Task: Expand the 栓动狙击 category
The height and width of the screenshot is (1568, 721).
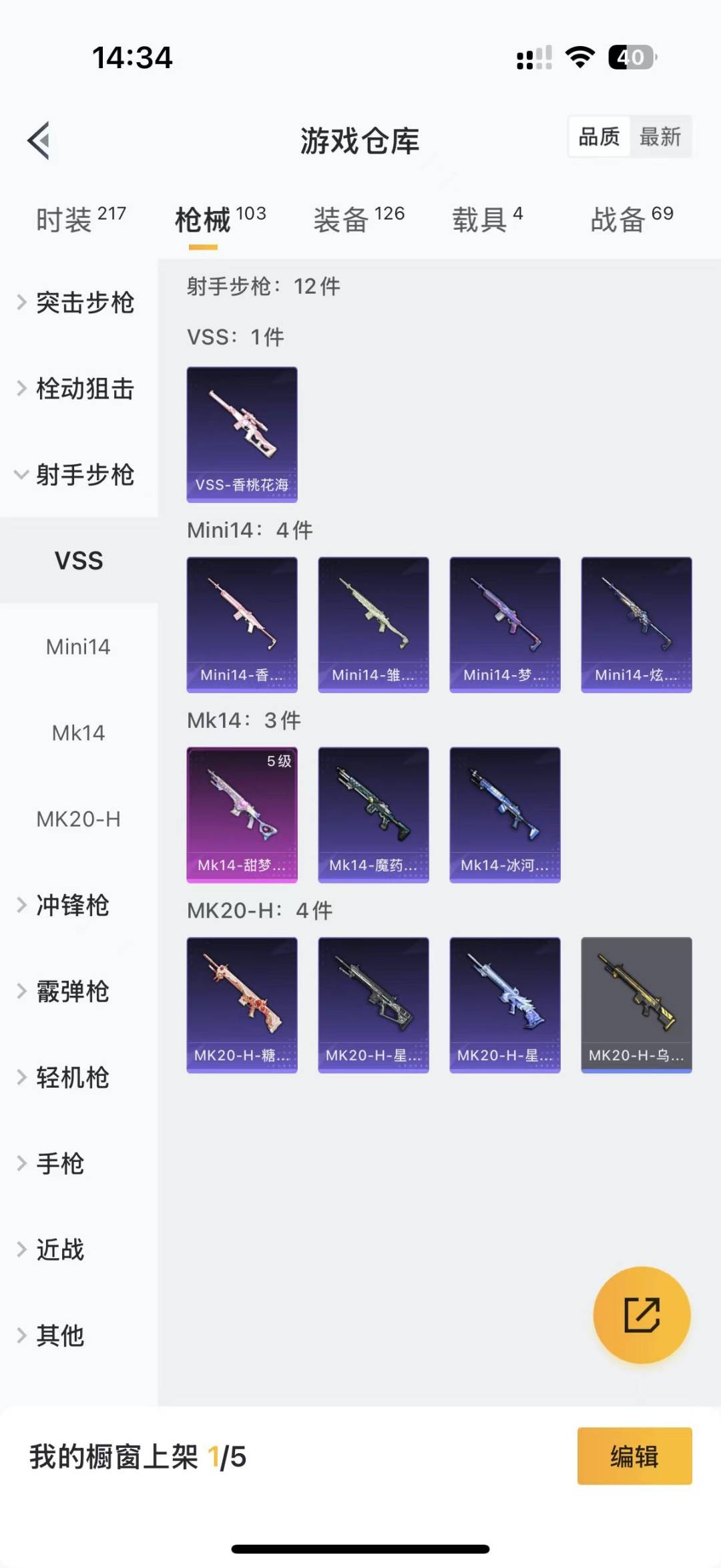Action: click(79, 389)
